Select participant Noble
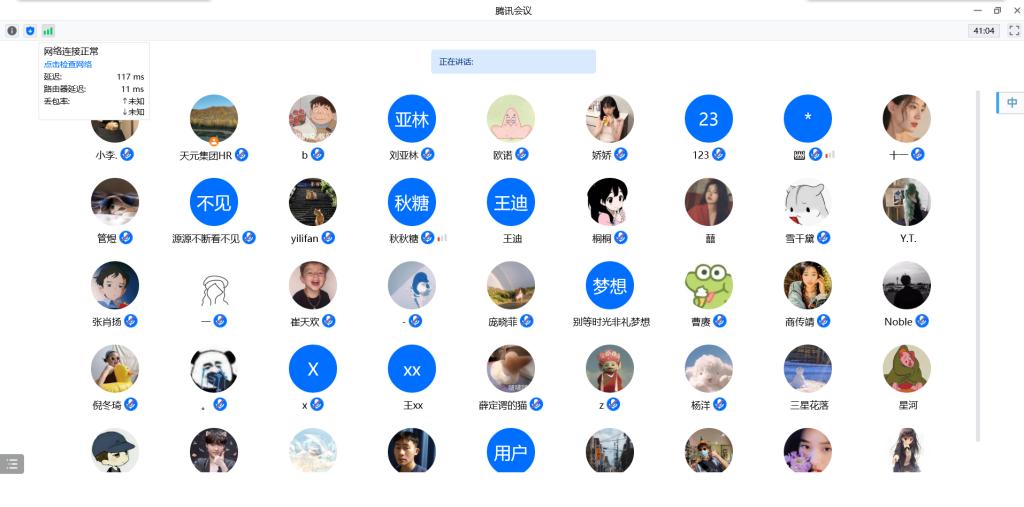The height and width of the screenshot is (507, 1024). click(907, 286)
